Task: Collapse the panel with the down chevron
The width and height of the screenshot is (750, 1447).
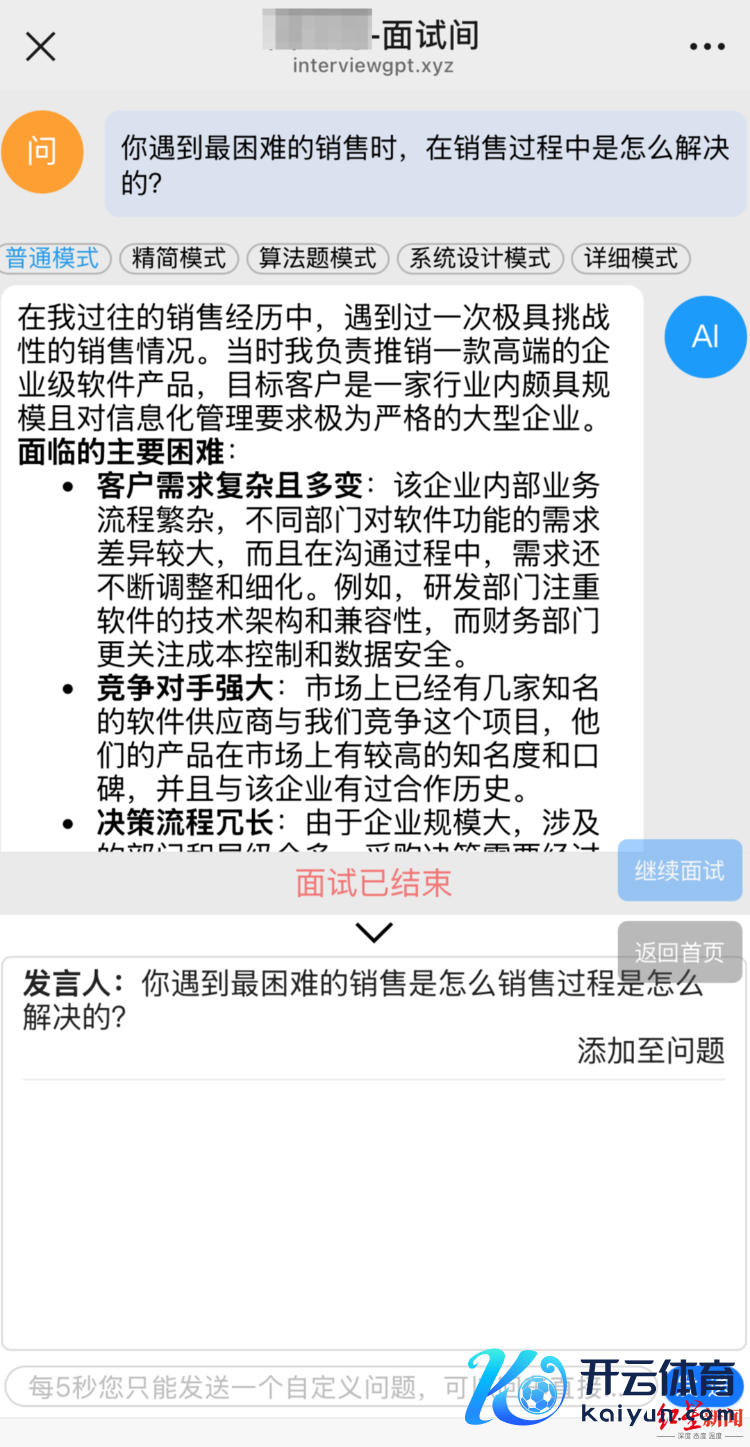Action: point(374,933)
